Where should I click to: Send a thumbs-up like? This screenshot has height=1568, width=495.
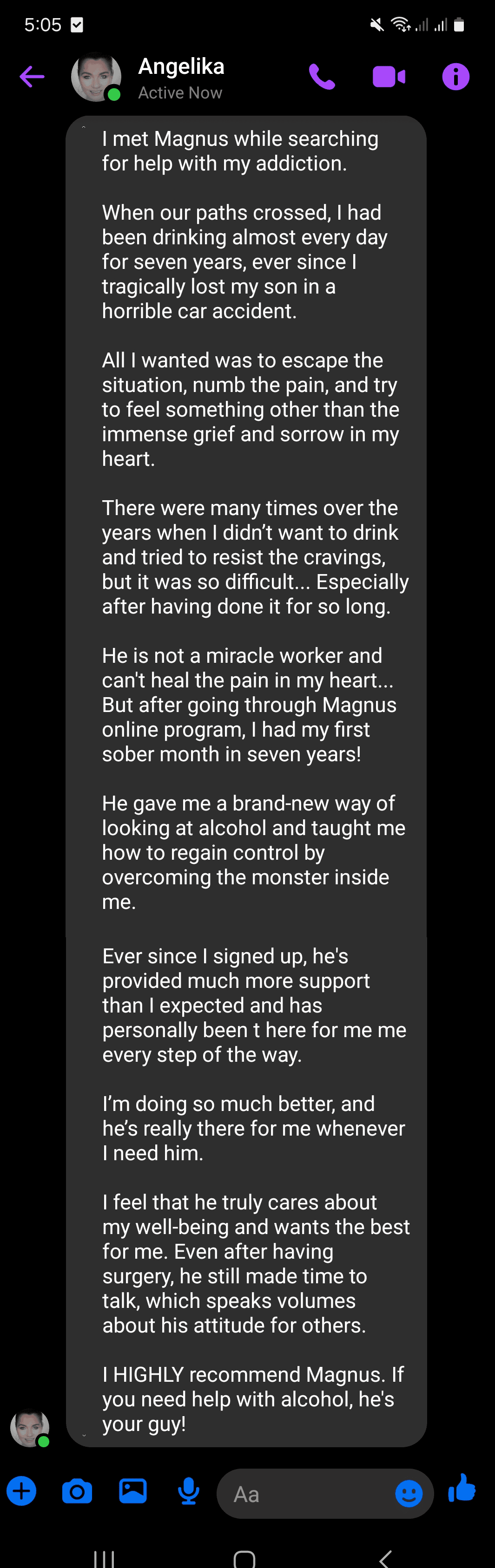(x=462, y=1489)
